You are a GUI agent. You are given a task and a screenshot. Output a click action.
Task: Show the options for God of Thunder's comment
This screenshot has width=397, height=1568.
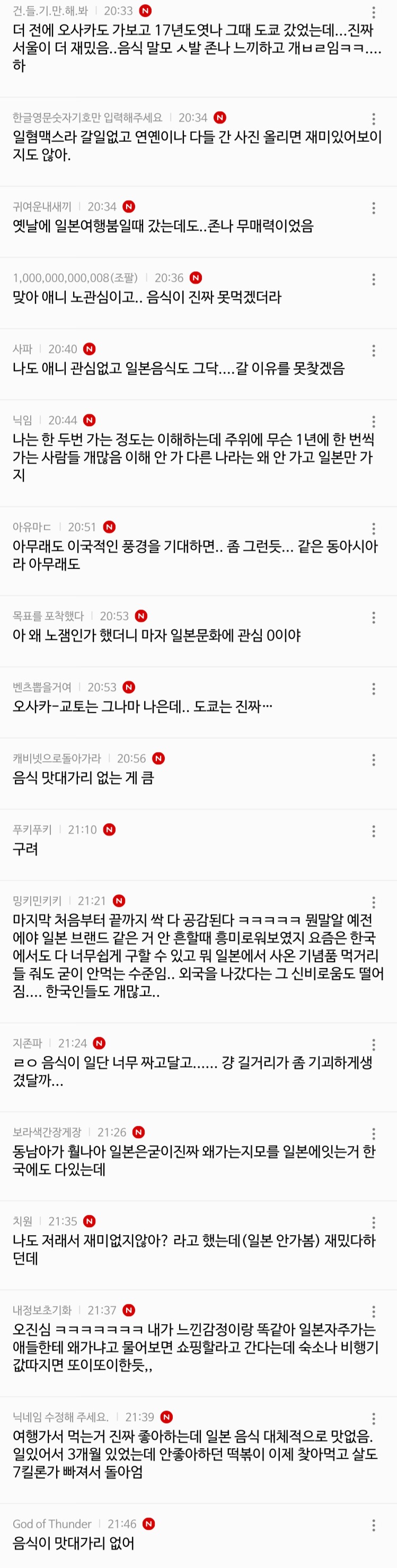click(x=373, y=1526)
